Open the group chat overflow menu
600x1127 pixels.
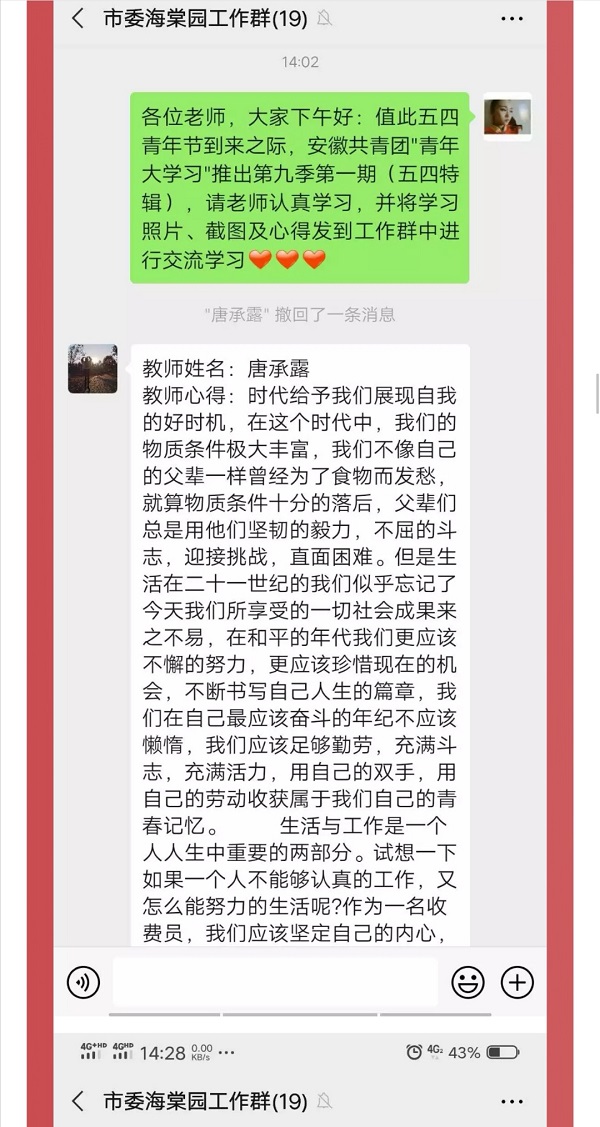pyautogui.click(x=511, y=18)
